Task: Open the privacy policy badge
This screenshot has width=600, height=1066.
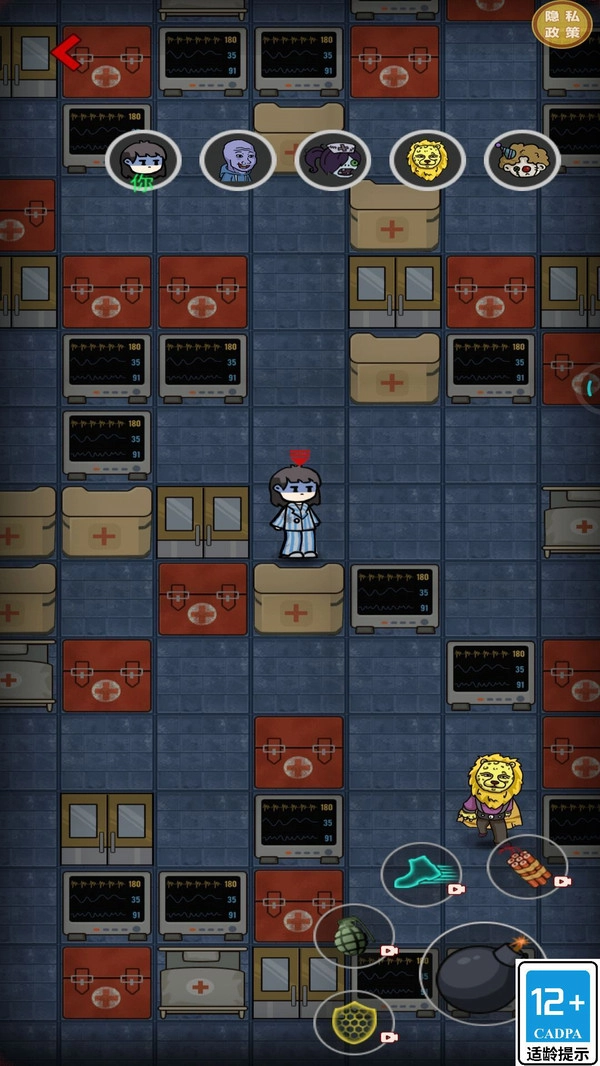Action: point(561,24)
